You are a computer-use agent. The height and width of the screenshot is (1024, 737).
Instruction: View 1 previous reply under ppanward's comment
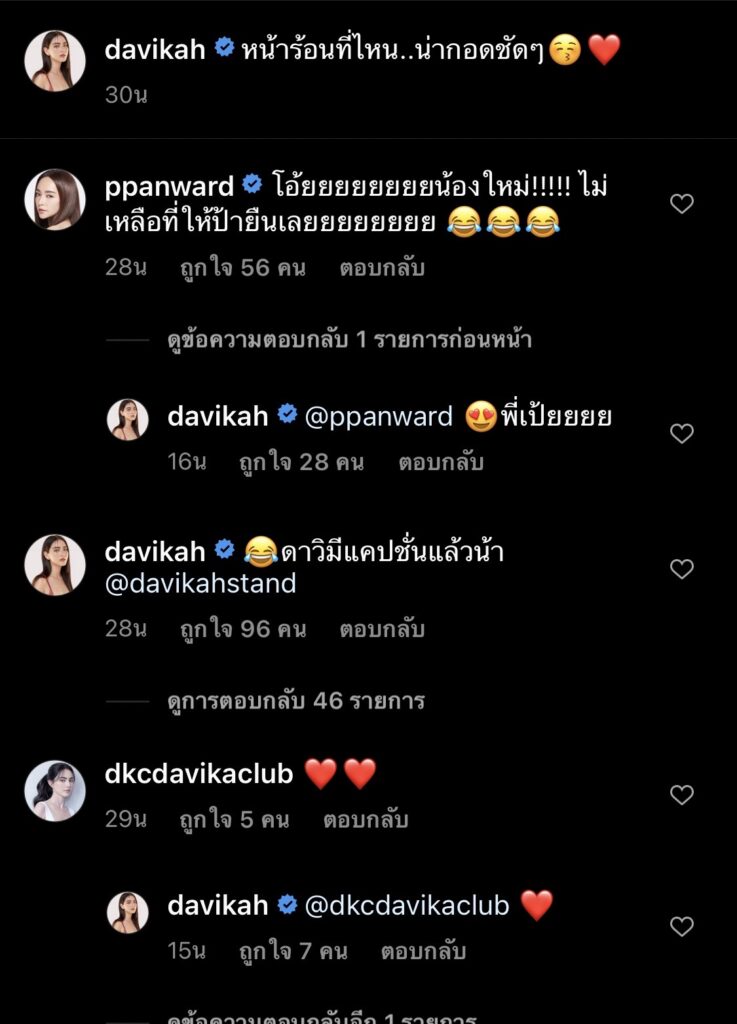349,340
